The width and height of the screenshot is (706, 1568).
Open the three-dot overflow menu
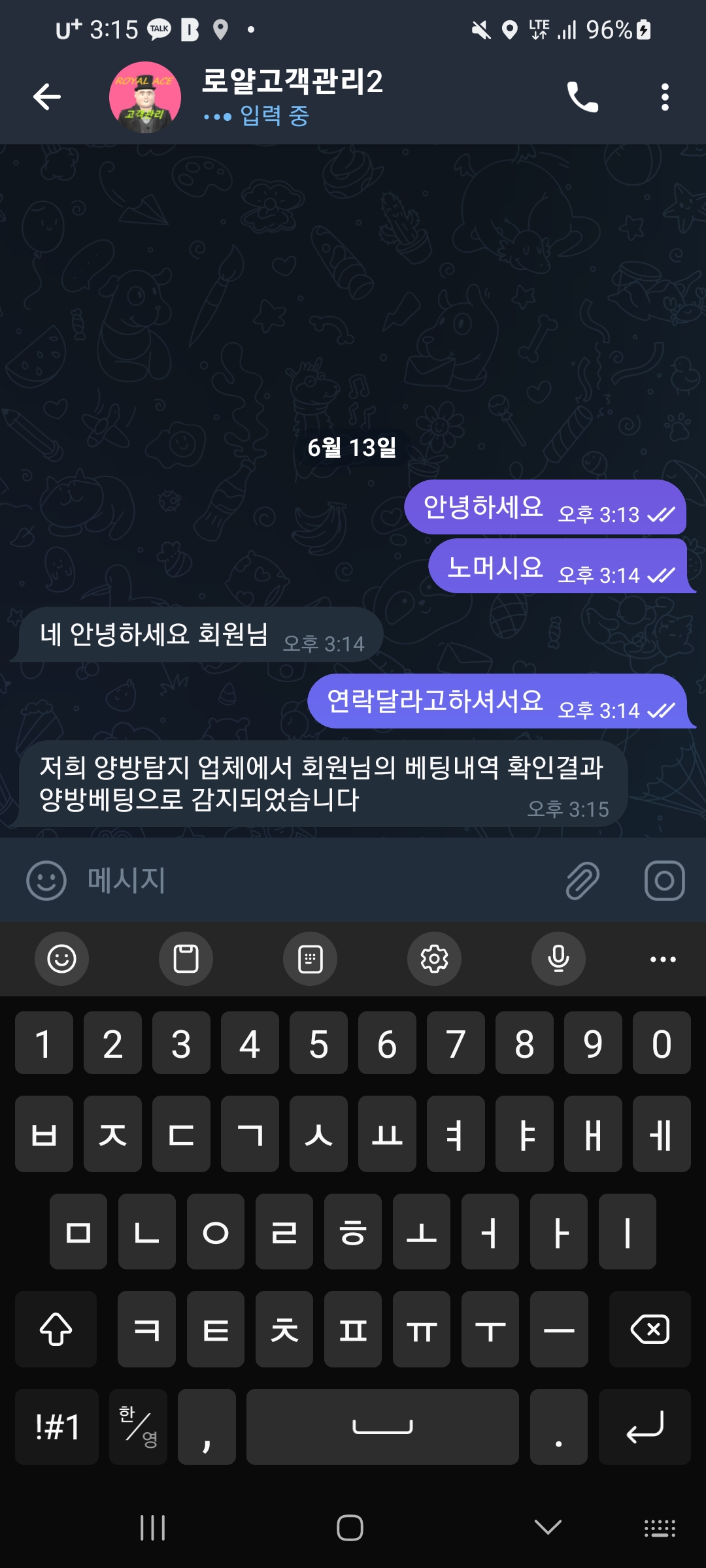pyautogui.click(x=664, y=97)
